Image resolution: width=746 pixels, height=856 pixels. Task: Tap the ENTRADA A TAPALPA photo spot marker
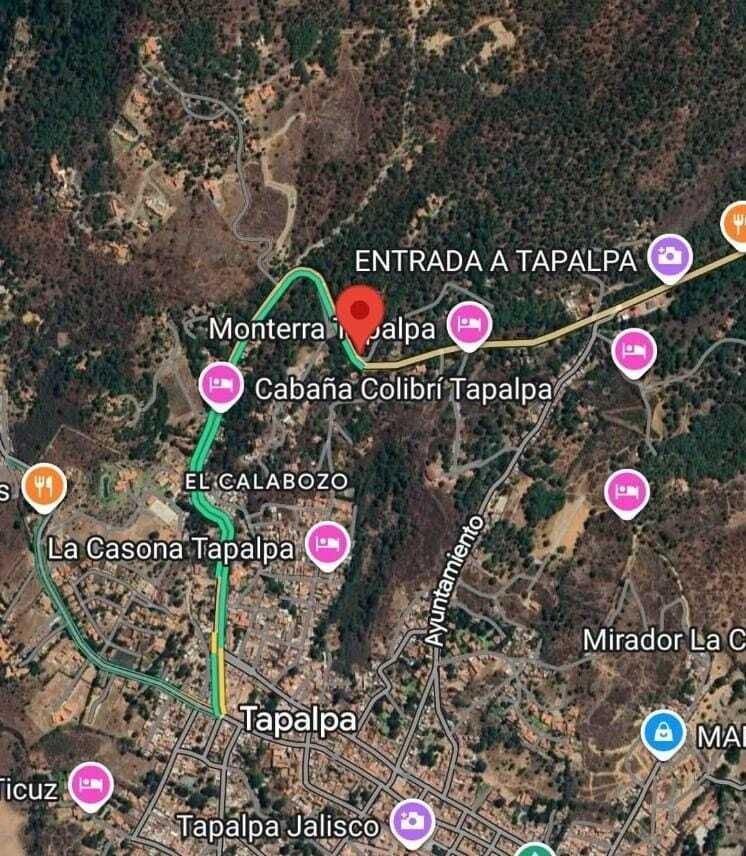click(x=669, y=256)
